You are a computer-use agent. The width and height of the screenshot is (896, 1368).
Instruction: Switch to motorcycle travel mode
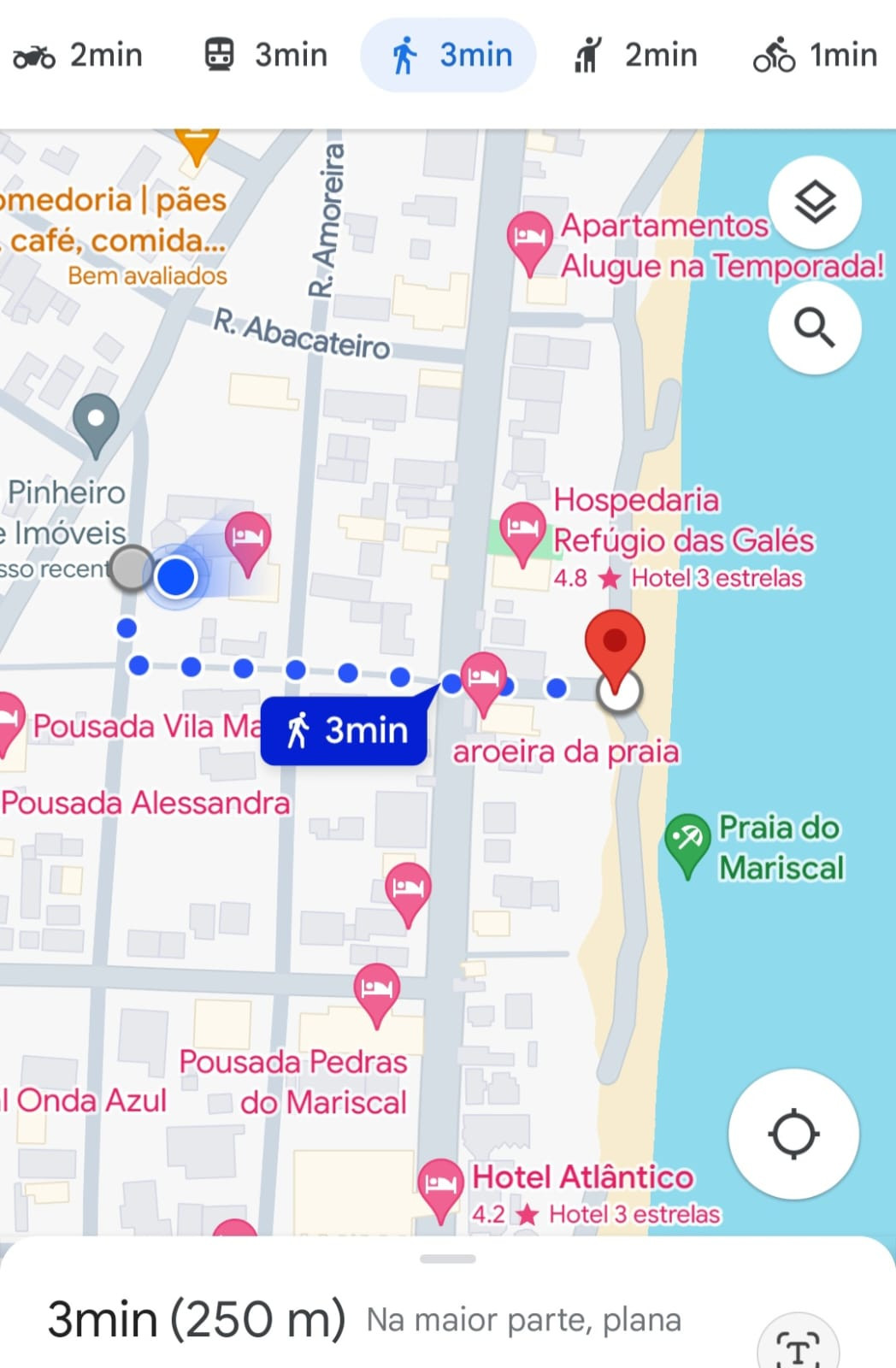coord(77,56)
